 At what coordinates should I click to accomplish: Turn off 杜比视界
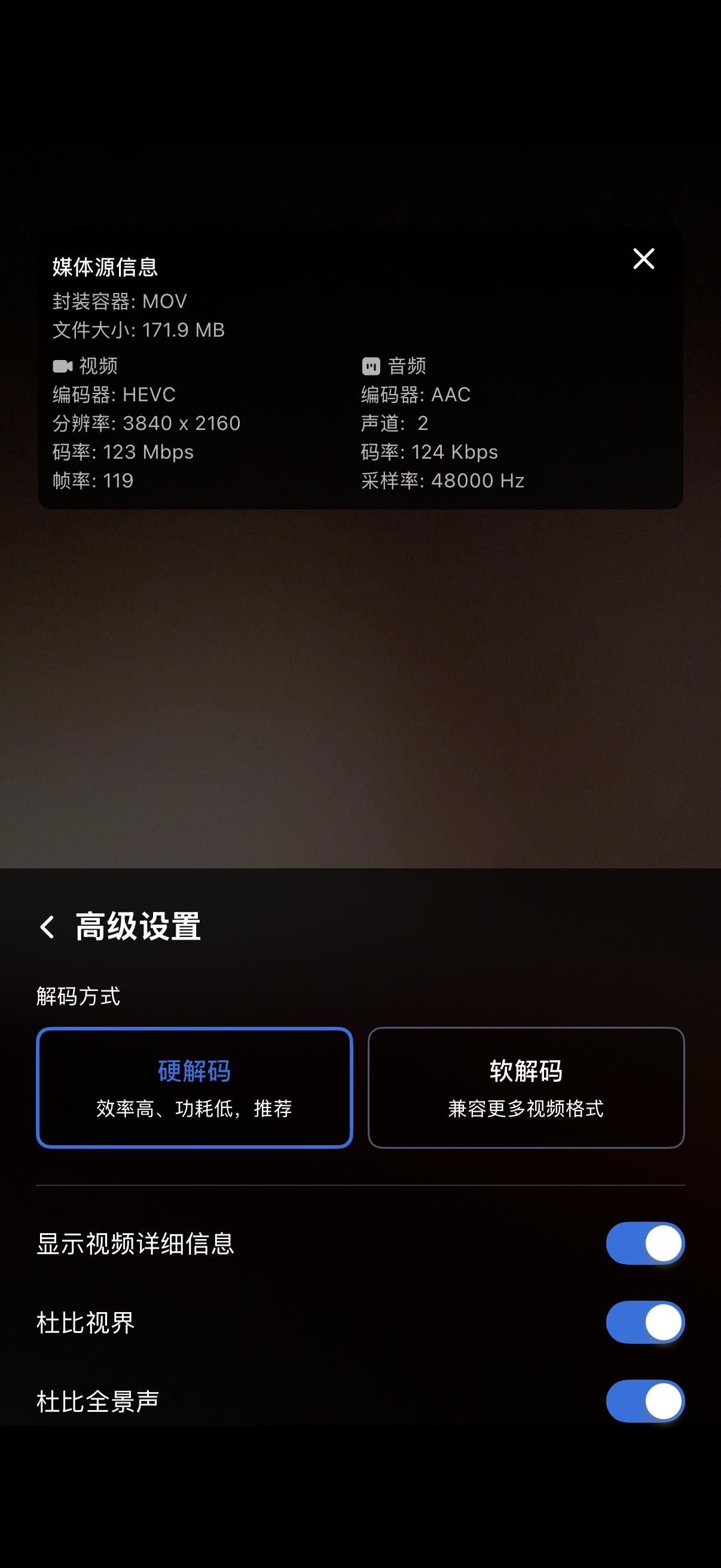pos(644,1322)
